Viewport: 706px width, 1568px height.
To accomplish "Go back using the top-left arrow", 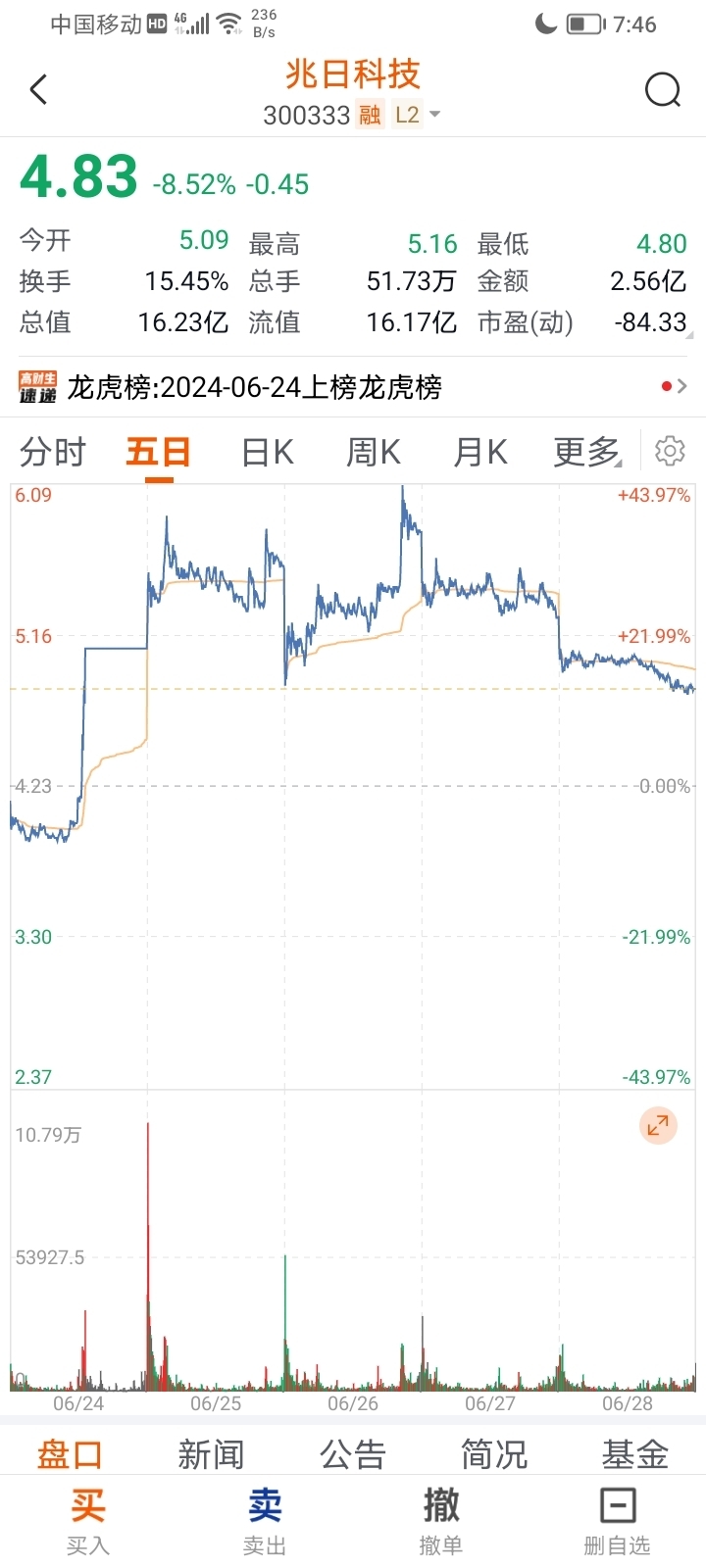I will [39, 90].
